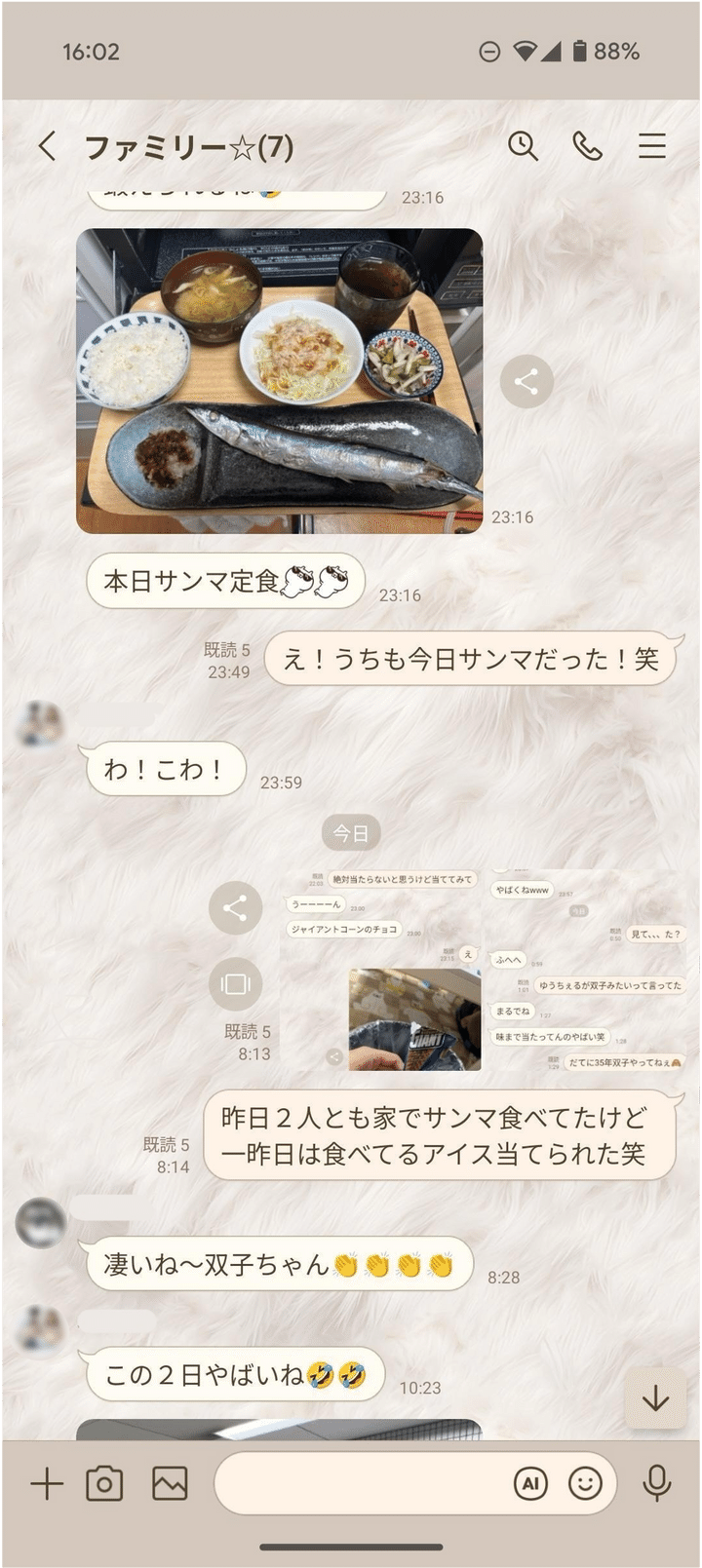702x1568 pixels.
Task: Start a voice call from the chat header
Action: coord(589,146)
